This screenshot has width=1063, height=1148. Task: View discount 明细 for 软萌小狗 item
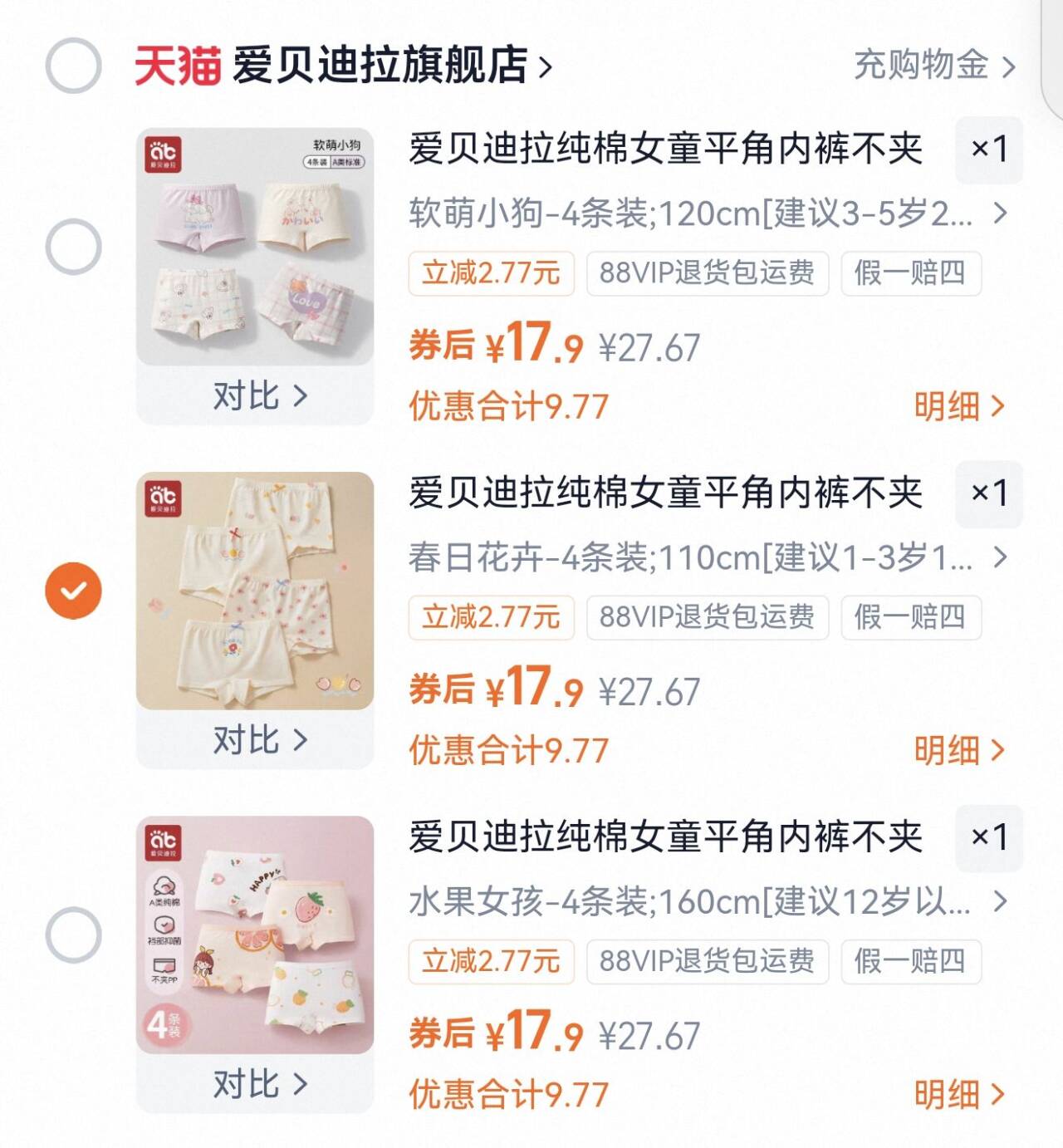pyautogui.click(x=958, y=406)
